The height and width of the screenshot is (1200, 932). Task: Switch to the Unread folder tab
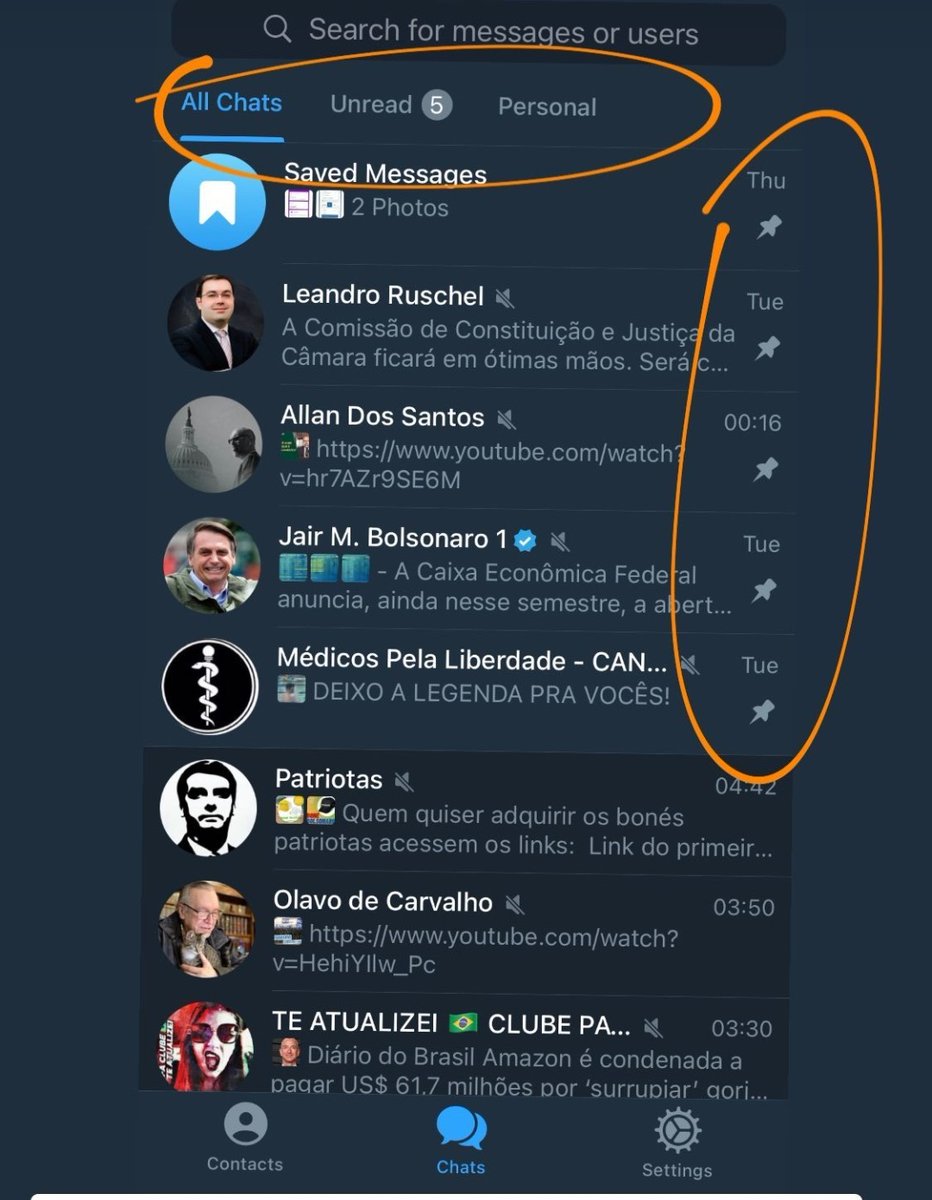pos(390,105)
